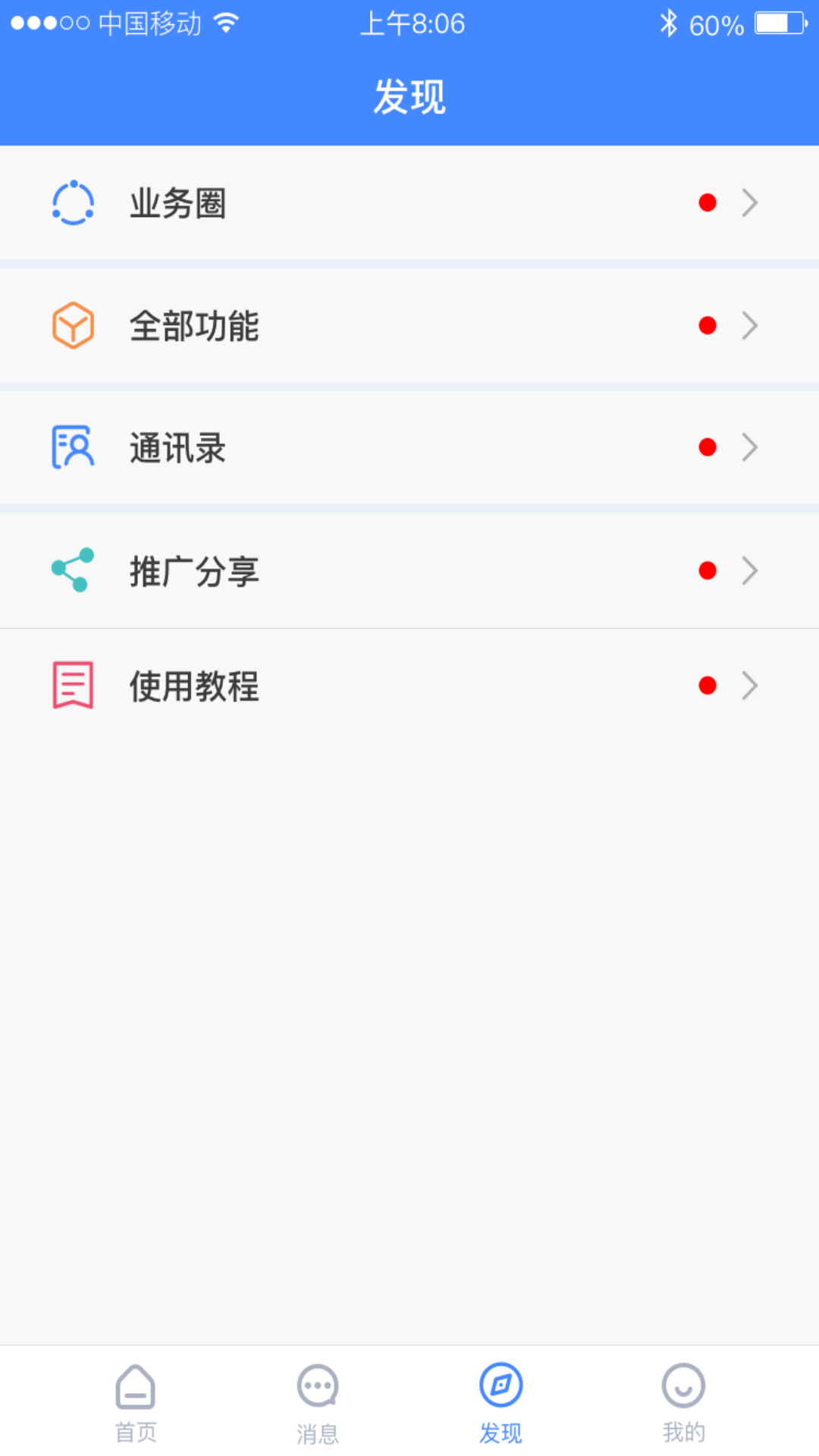
Task: Switch to the 我的 tab
Action: tap(682, 1403)
